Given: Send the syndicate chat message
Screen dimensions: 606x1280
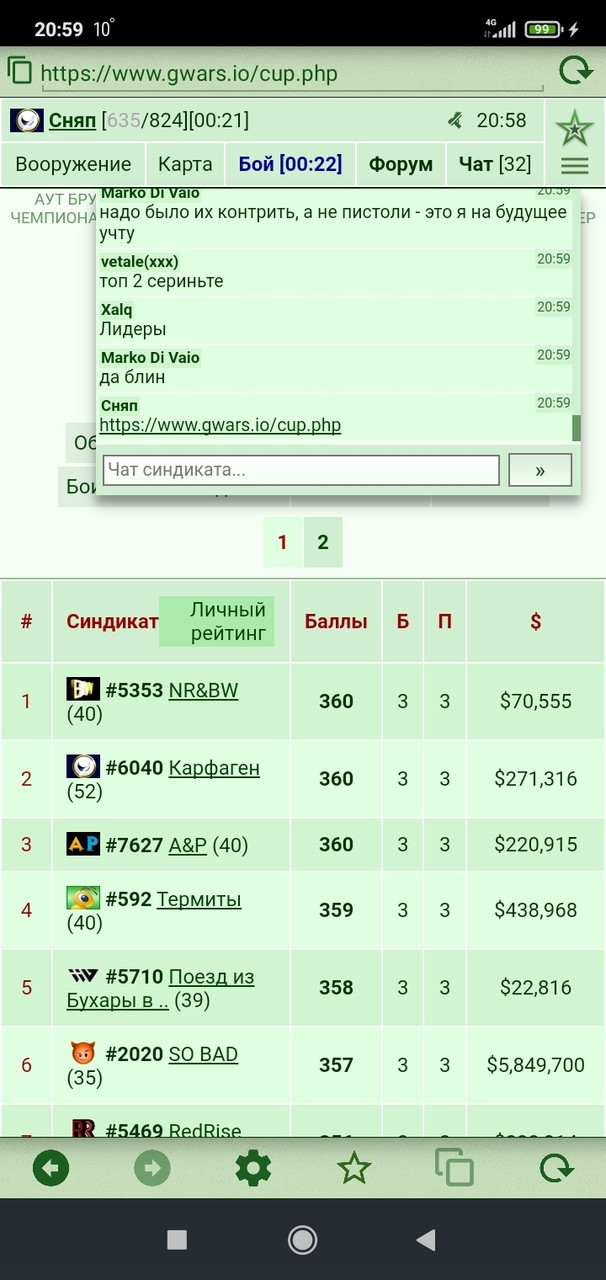Looking at the screenshot, I should pyautogui.click(x=540, y=470).
